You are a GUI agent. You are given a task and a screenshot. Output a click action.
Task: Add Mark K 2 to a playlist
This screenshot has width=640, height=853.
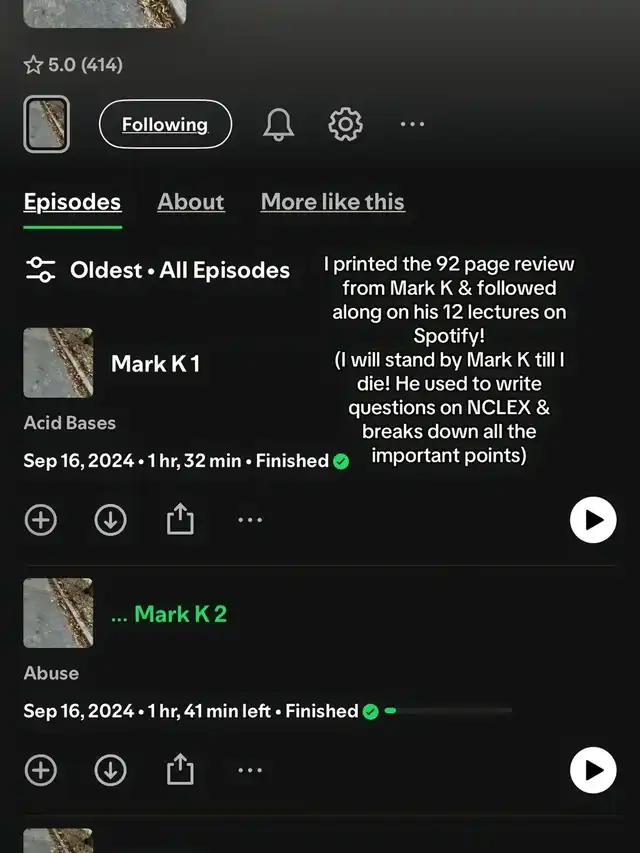pos(41,770)
